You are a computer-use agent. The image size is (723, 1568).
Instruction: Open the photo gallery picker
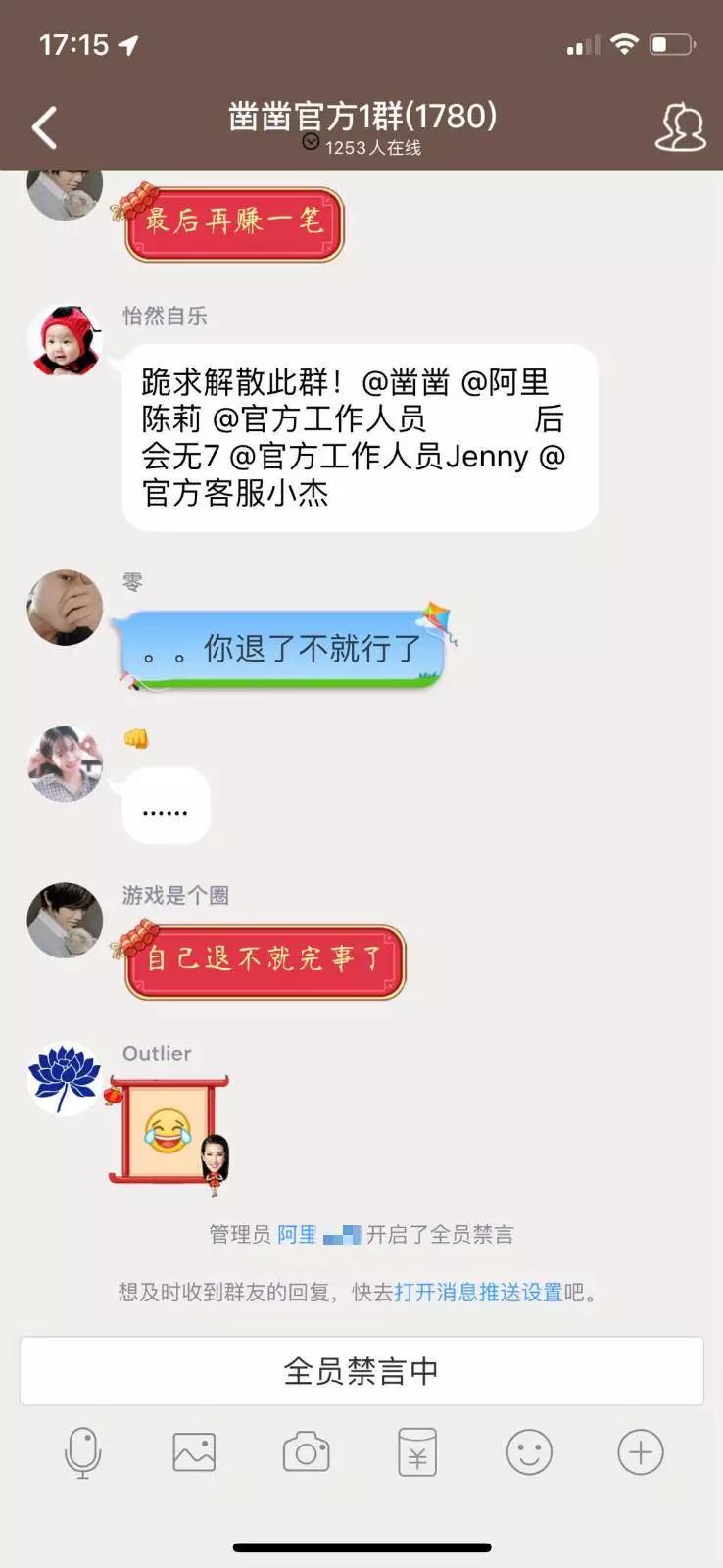point(194,1452)
